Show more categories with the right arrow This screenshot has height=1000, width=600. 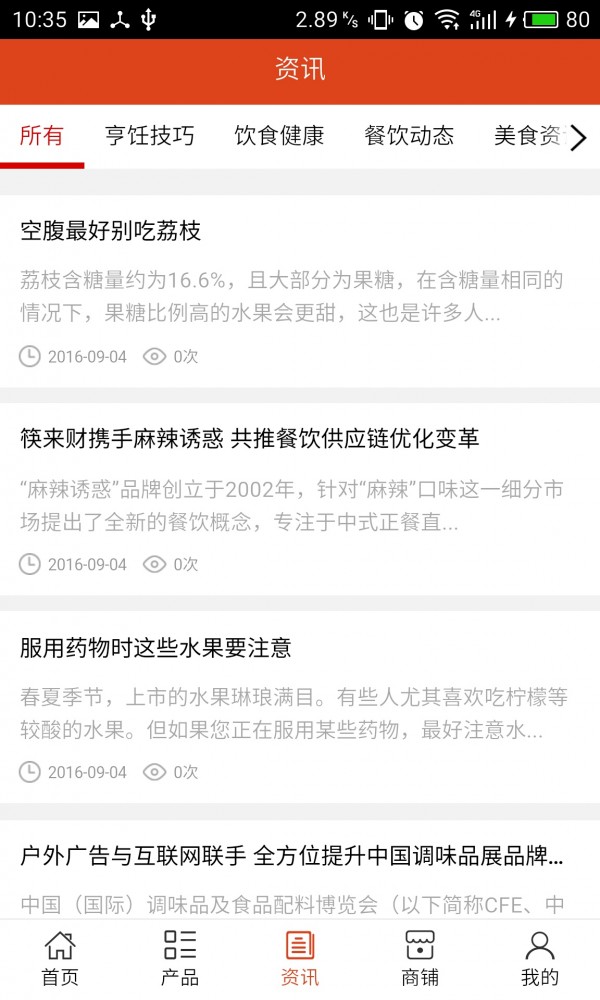578,138
